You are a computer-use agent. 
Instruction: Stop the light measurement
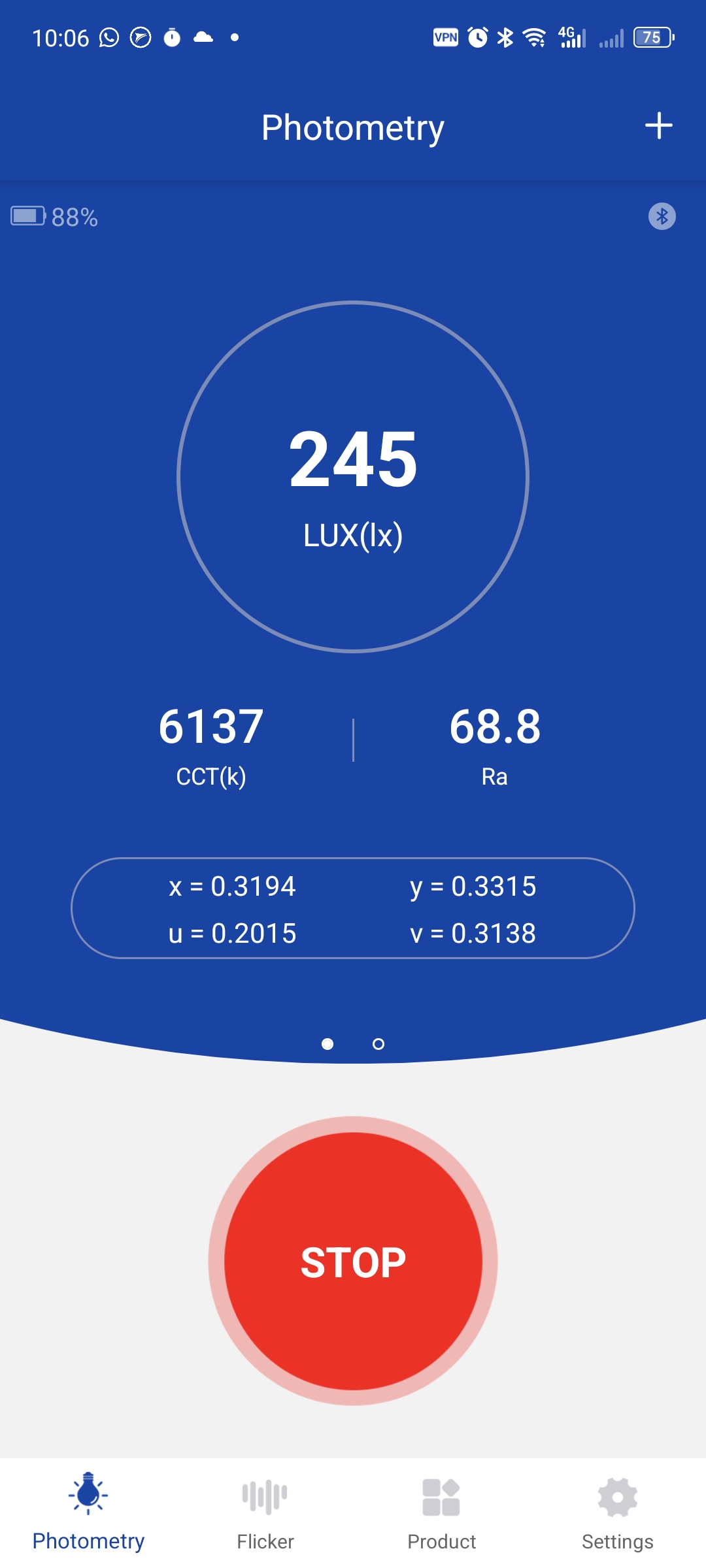coord(353,1261)
